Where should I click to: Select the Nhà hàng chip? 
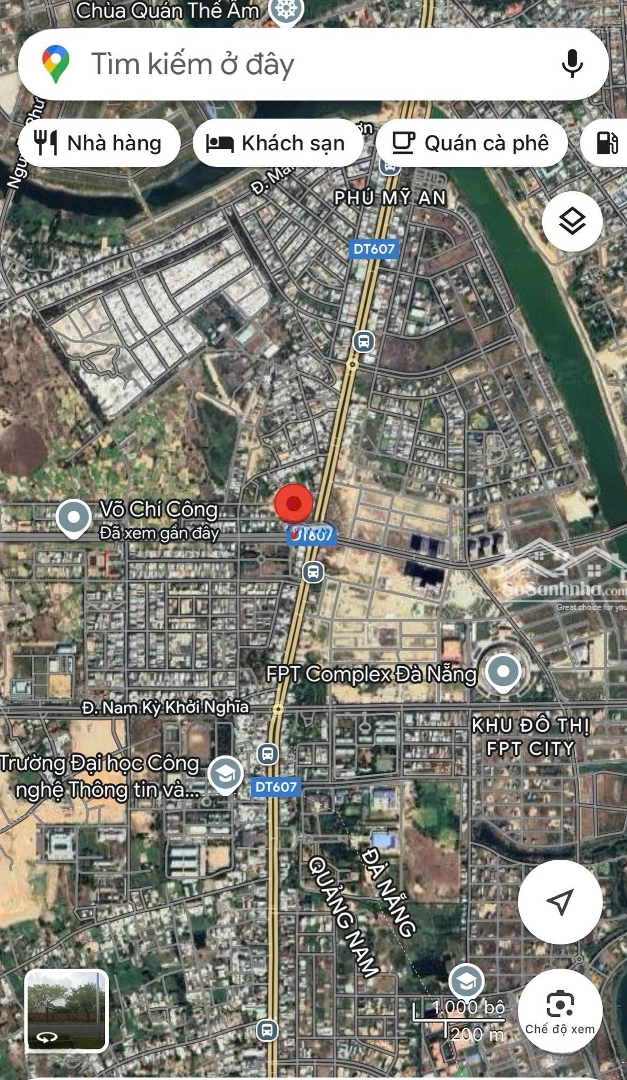tap(99, 143)
